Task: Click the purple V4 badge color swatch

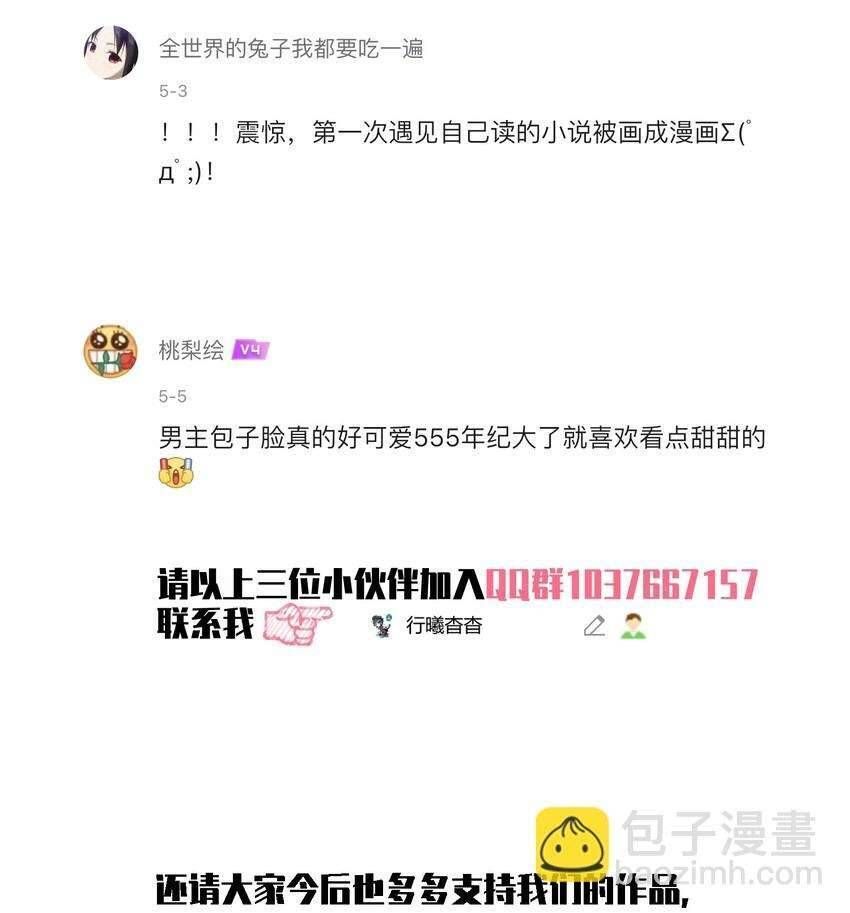Action: tap(250, 349)
